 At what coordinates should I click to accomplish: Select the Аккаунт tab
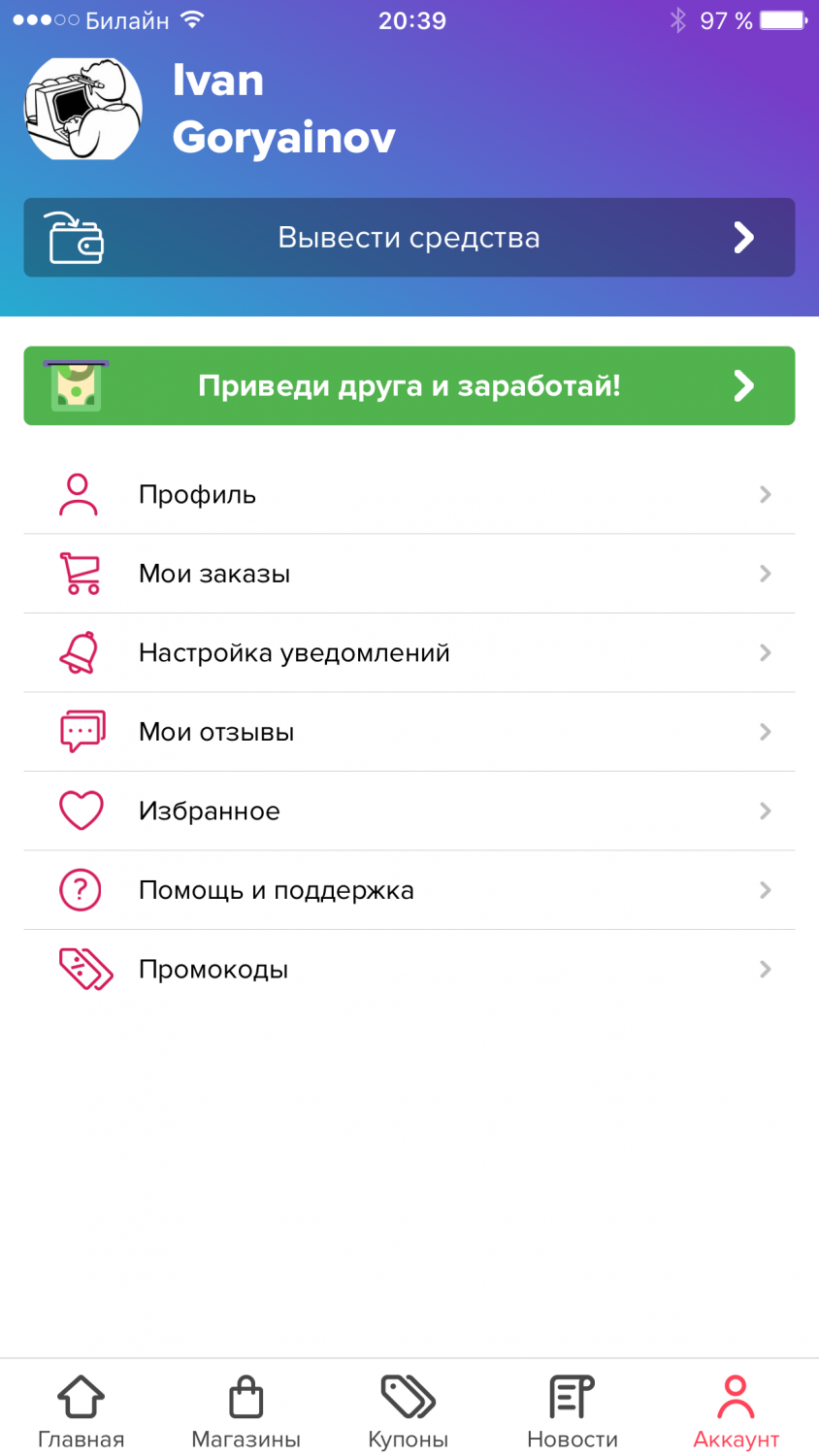tap(736, 1411)
